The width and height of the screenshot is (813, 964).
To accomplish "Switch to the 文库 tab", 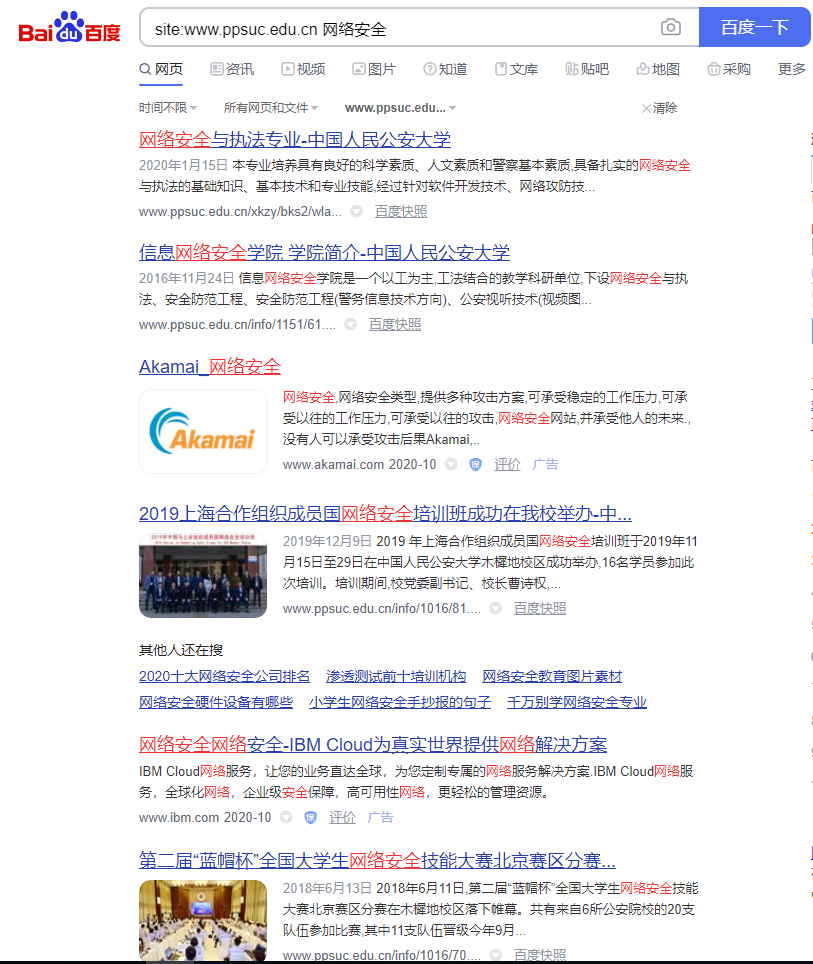I will (x=516, y=69).
